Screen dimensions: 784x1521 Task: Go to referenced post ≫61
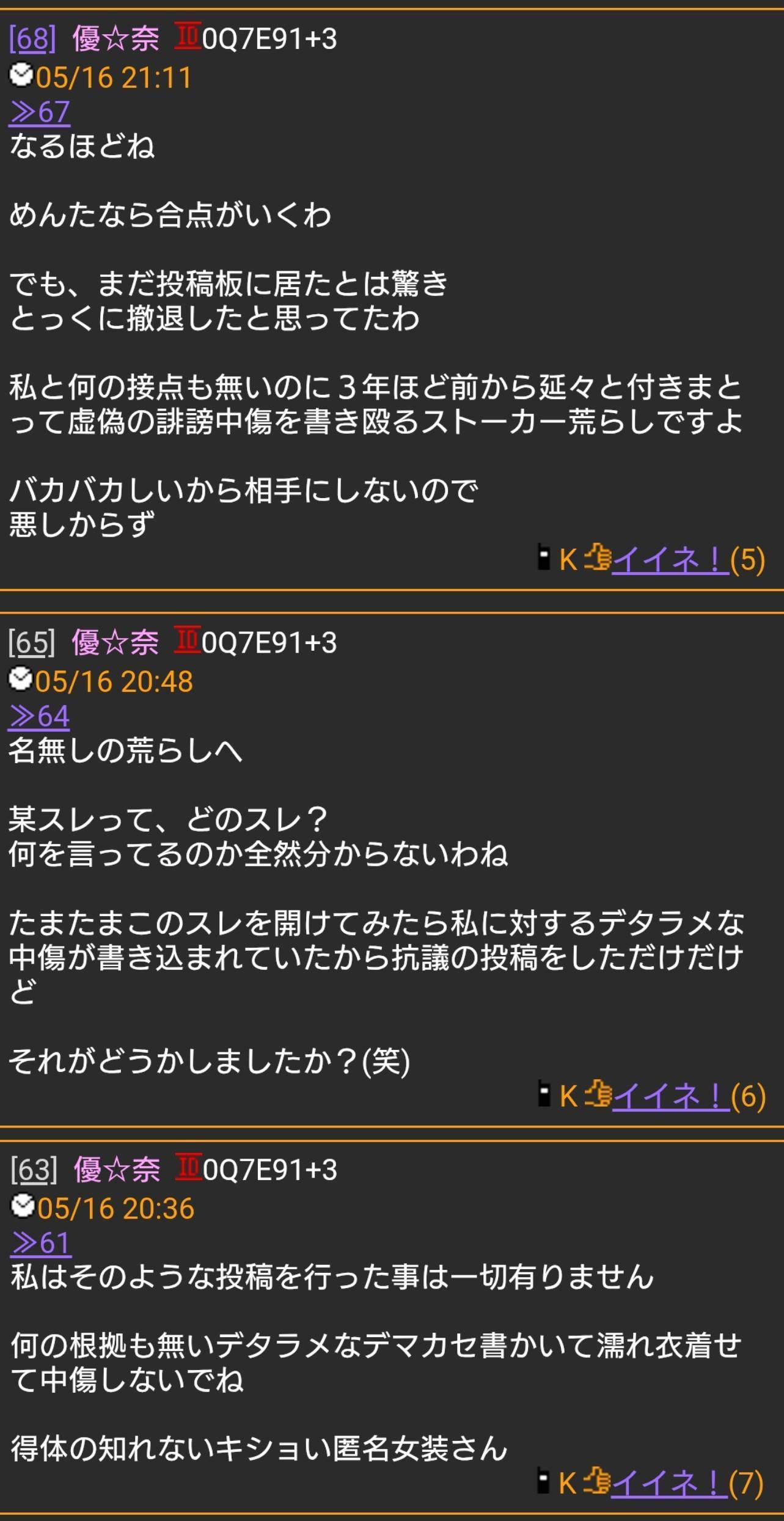[x=41, y=1242]
